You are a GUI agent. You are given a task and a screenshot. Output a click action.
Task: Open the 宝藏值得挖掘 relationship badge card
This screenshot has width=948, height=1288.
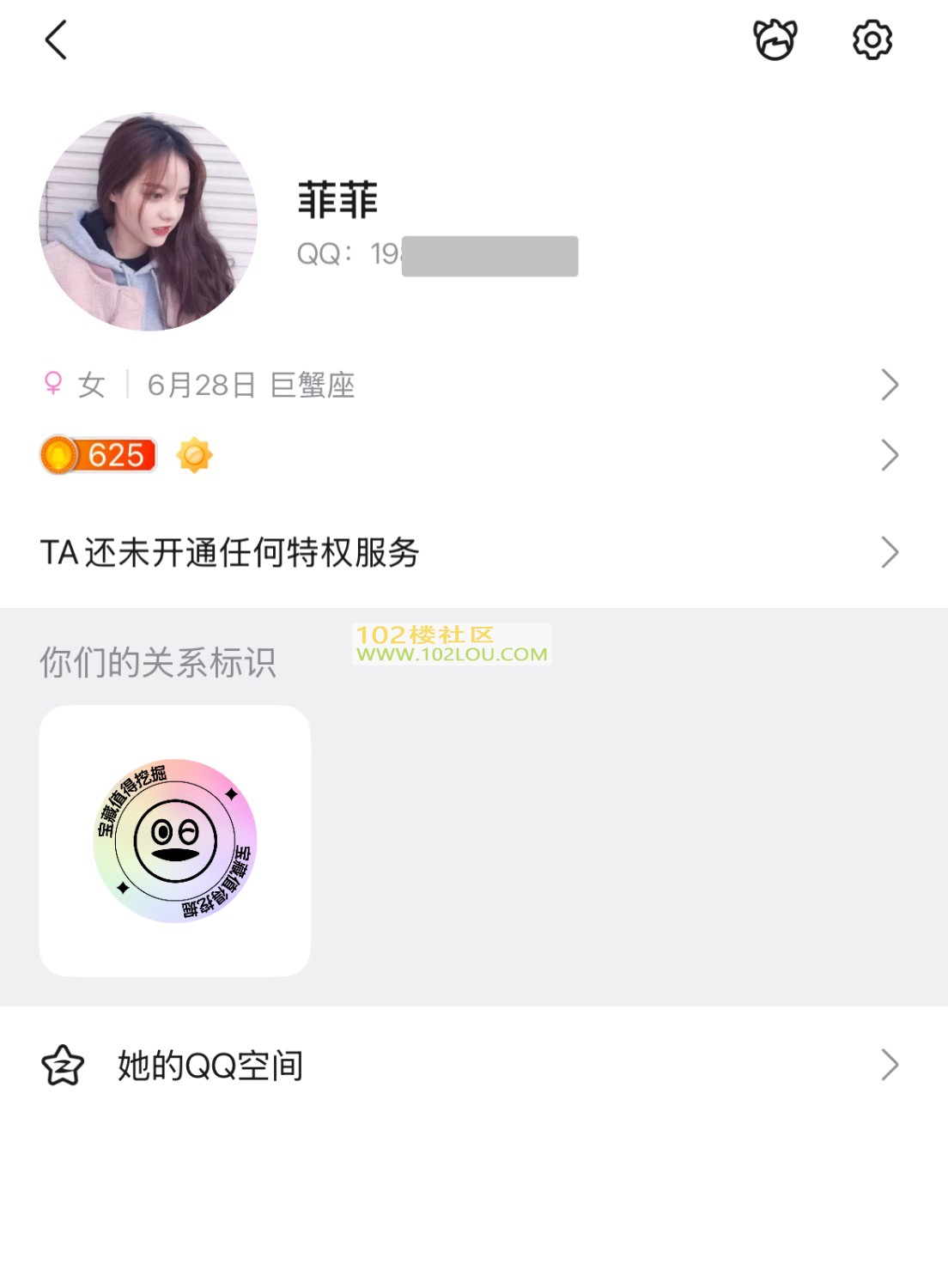(175, 841)
